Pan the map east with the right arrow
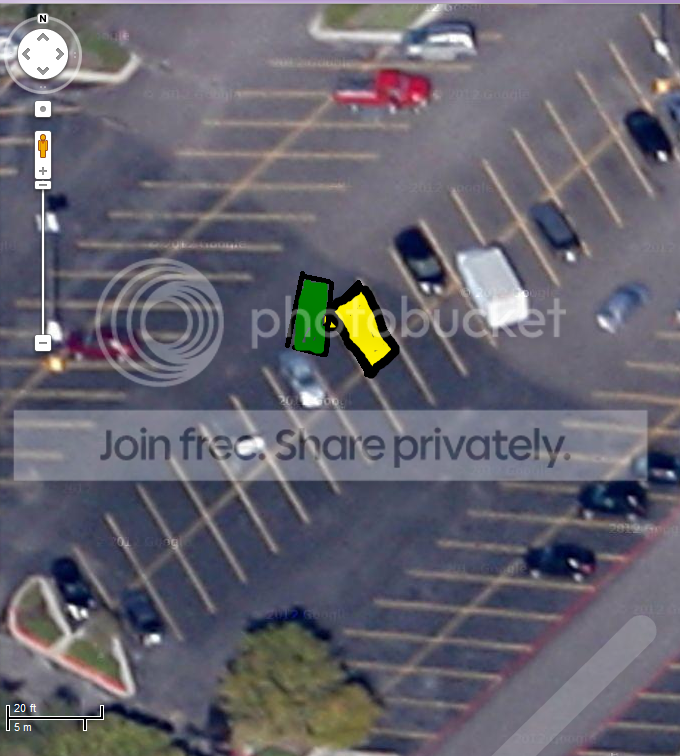Image resolution: width=680 pixels, height=756 pixels. [x=60, y=54]
